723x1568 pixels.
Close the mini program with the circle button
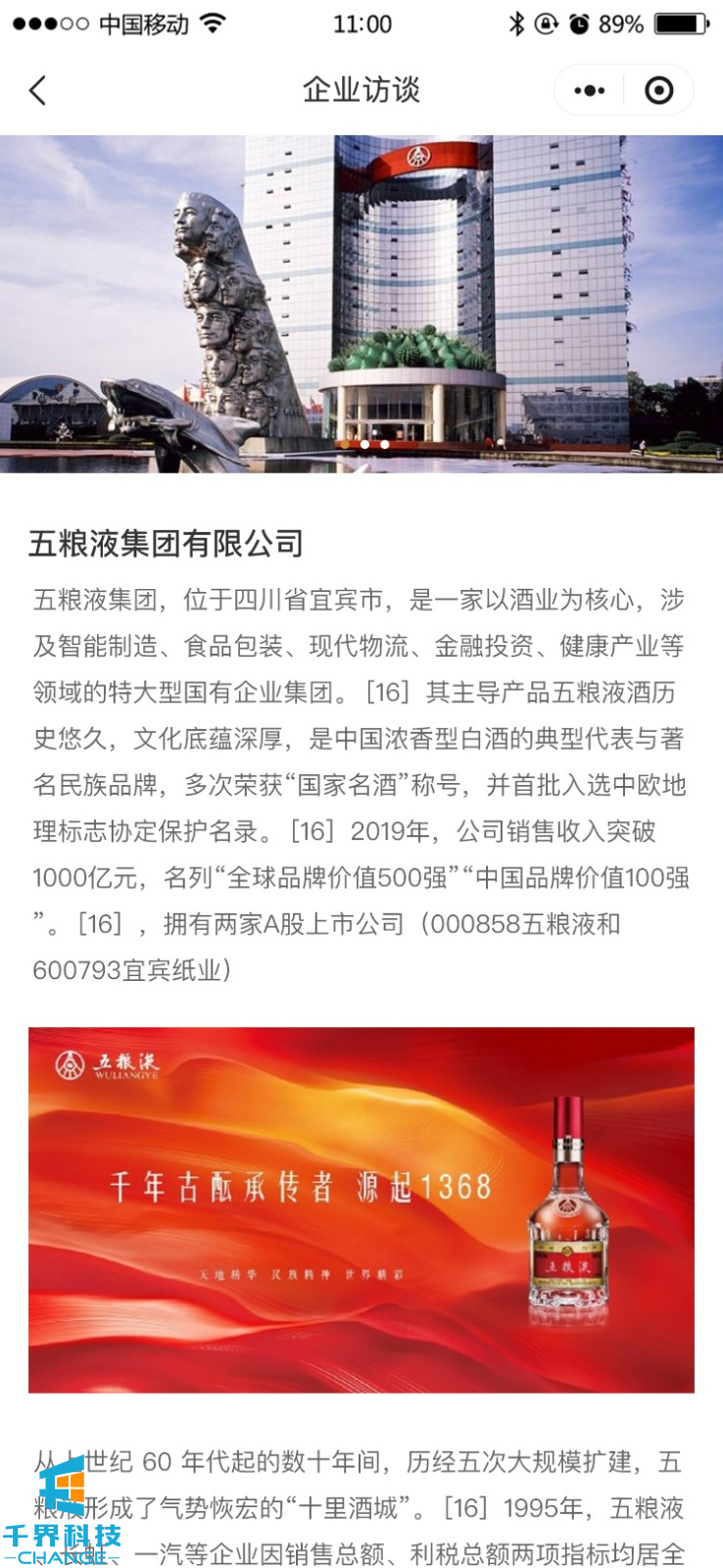659,91
